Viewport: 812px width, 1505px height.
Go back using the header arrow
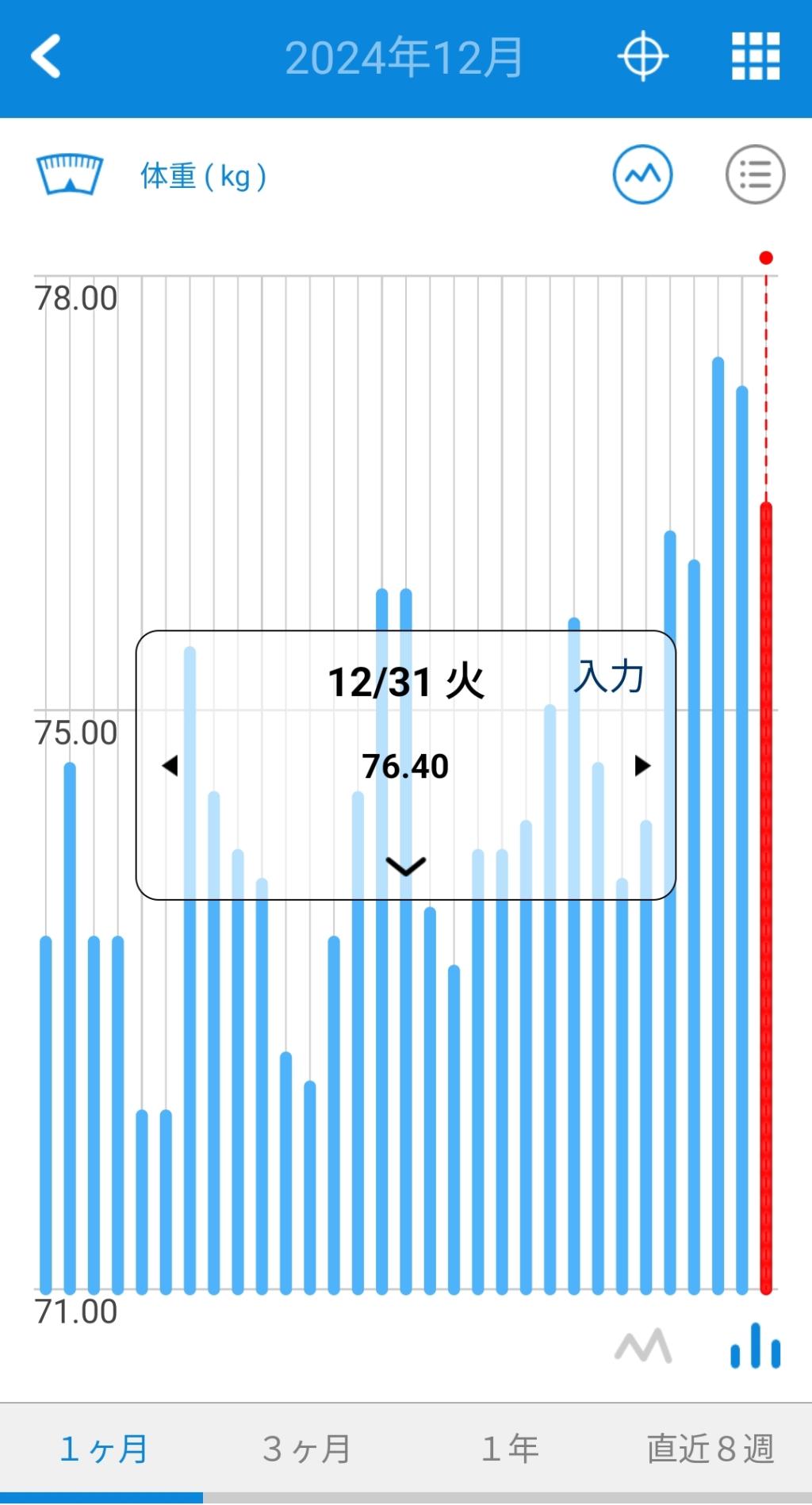(46, 57)
